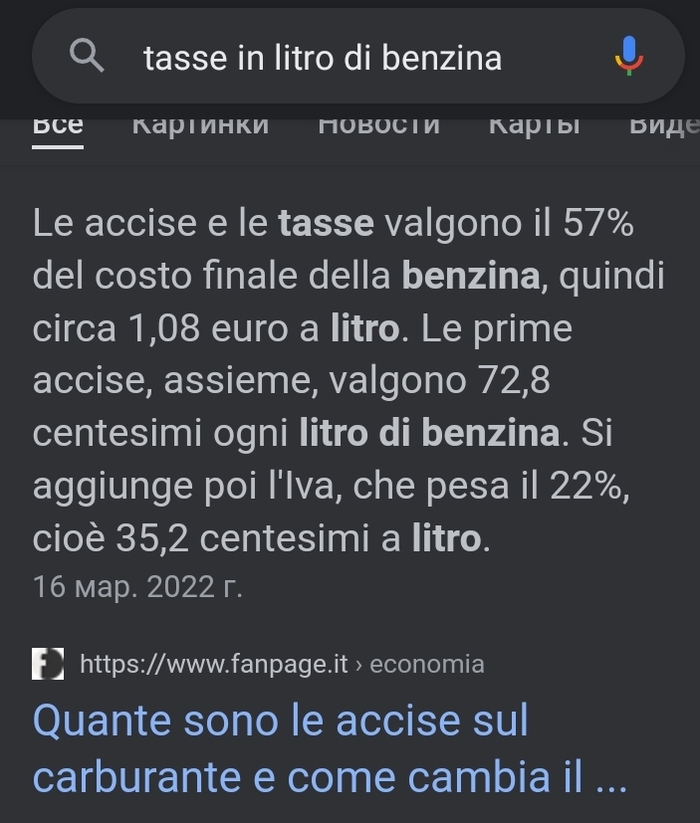
Task: Switch to the Картинки tab
Action: [x=200, y=124]
